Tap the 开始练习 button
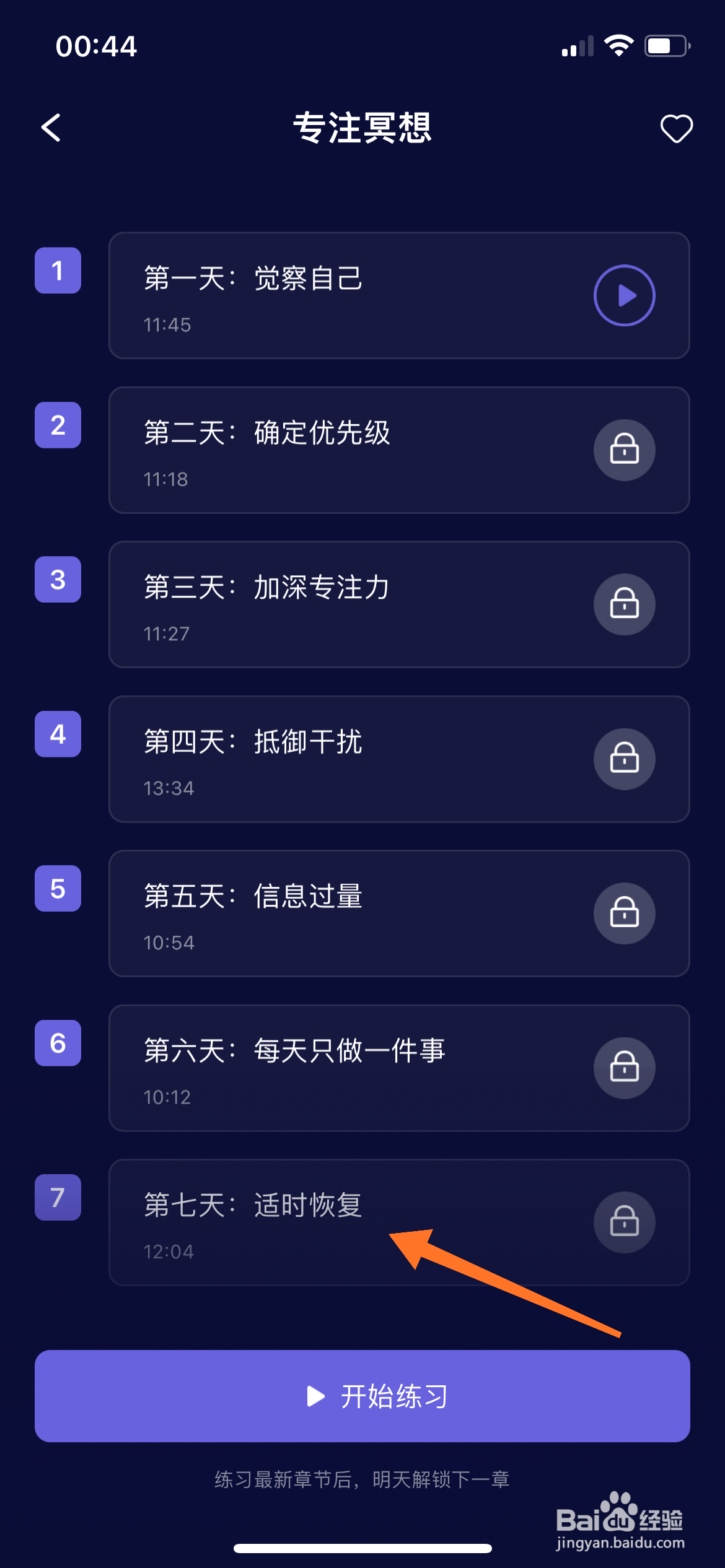 pyautogui.click(x=362, y=1396)
